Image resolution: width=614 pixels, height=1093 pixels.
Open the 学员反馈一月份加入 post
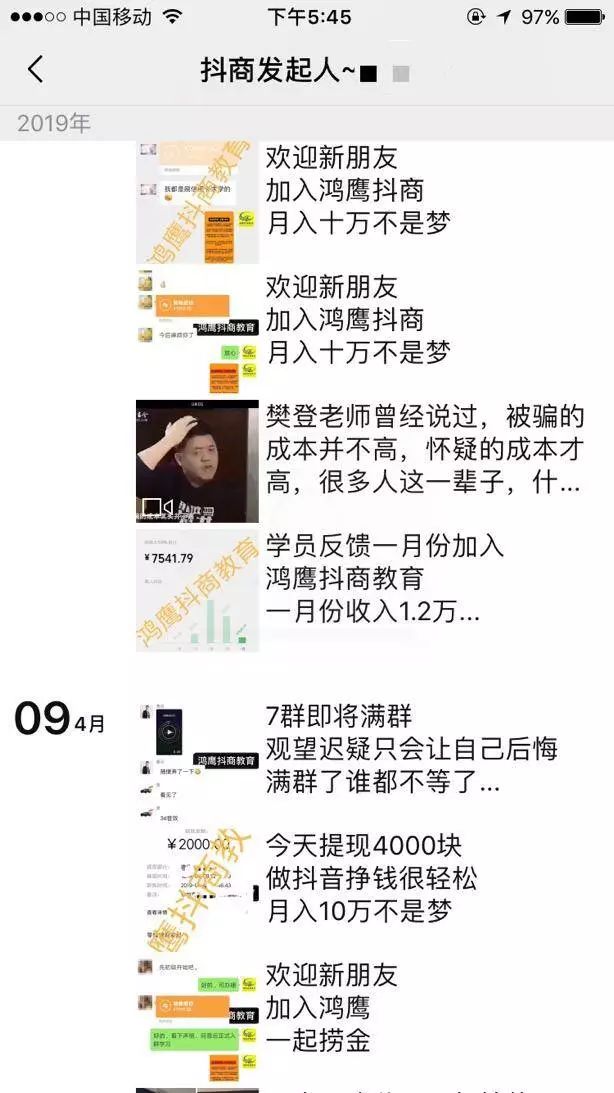[x=361, y=590]
